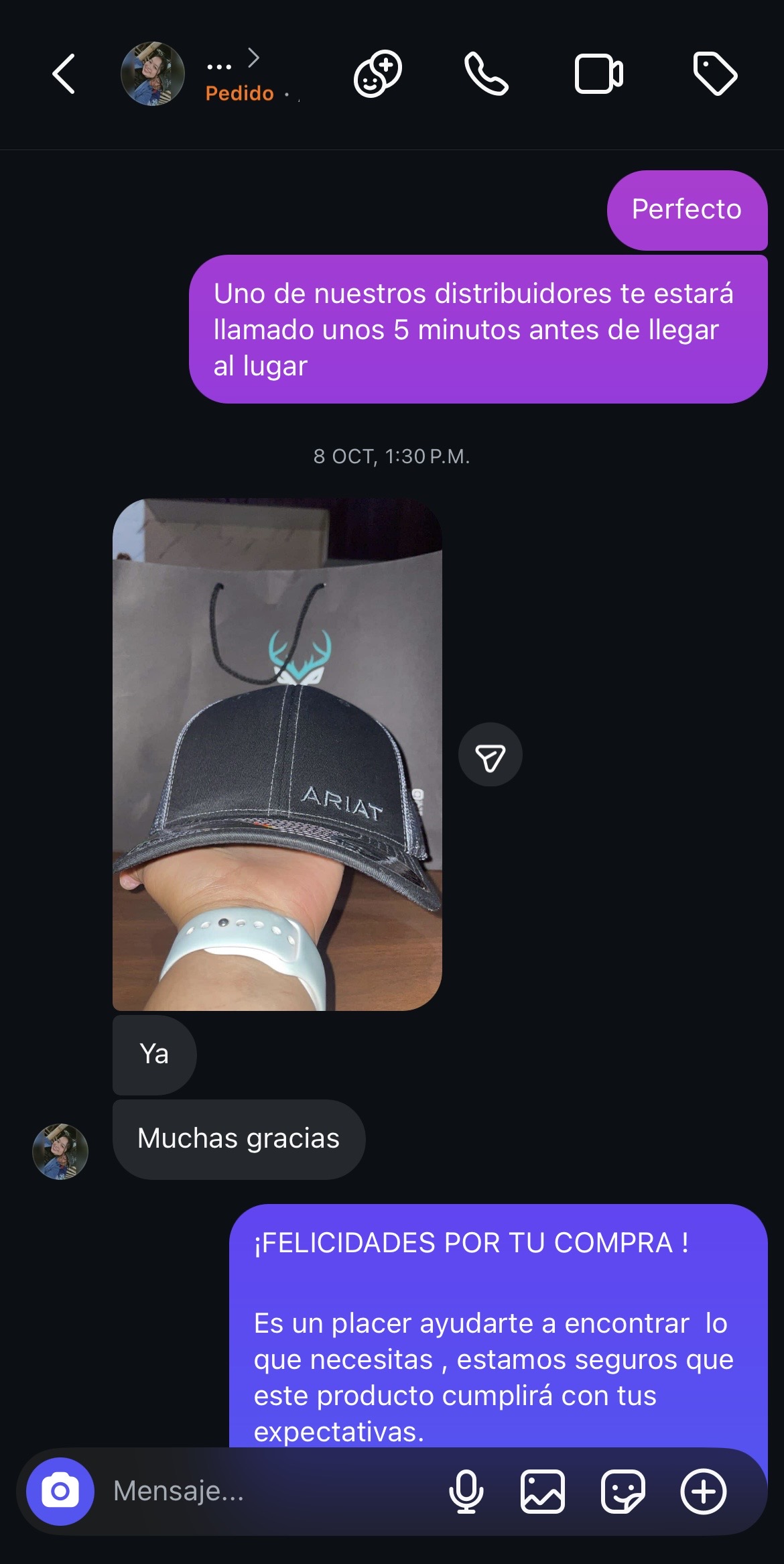Go back to the inbox
Screen dimensions: 784x1564
tap(64, 74)
